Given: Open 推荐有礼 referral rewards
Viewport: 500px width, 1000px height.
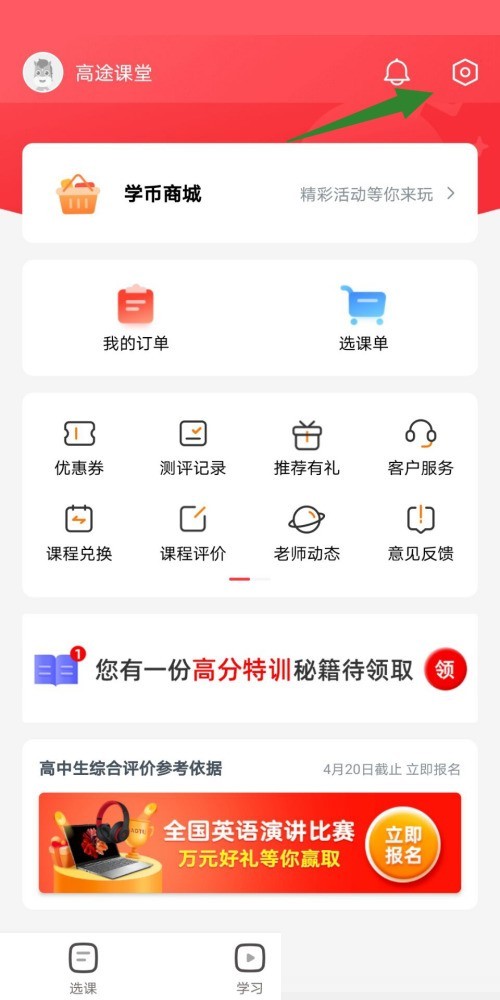Looking at the screenshot, I should [x=307, y=448].
